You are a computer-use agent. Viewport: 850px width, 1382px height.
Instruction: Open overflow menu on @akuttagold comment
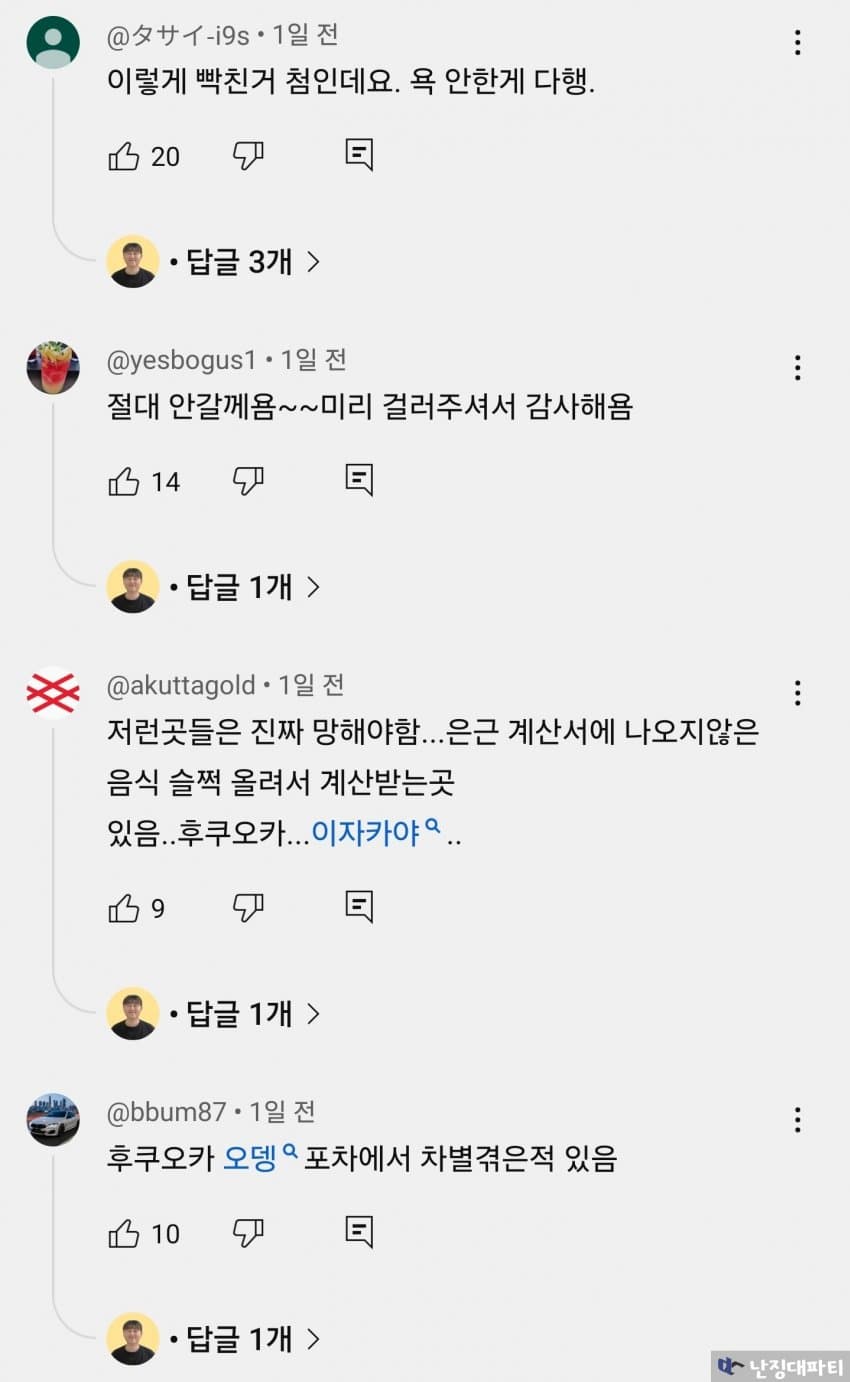coord(797,693)
